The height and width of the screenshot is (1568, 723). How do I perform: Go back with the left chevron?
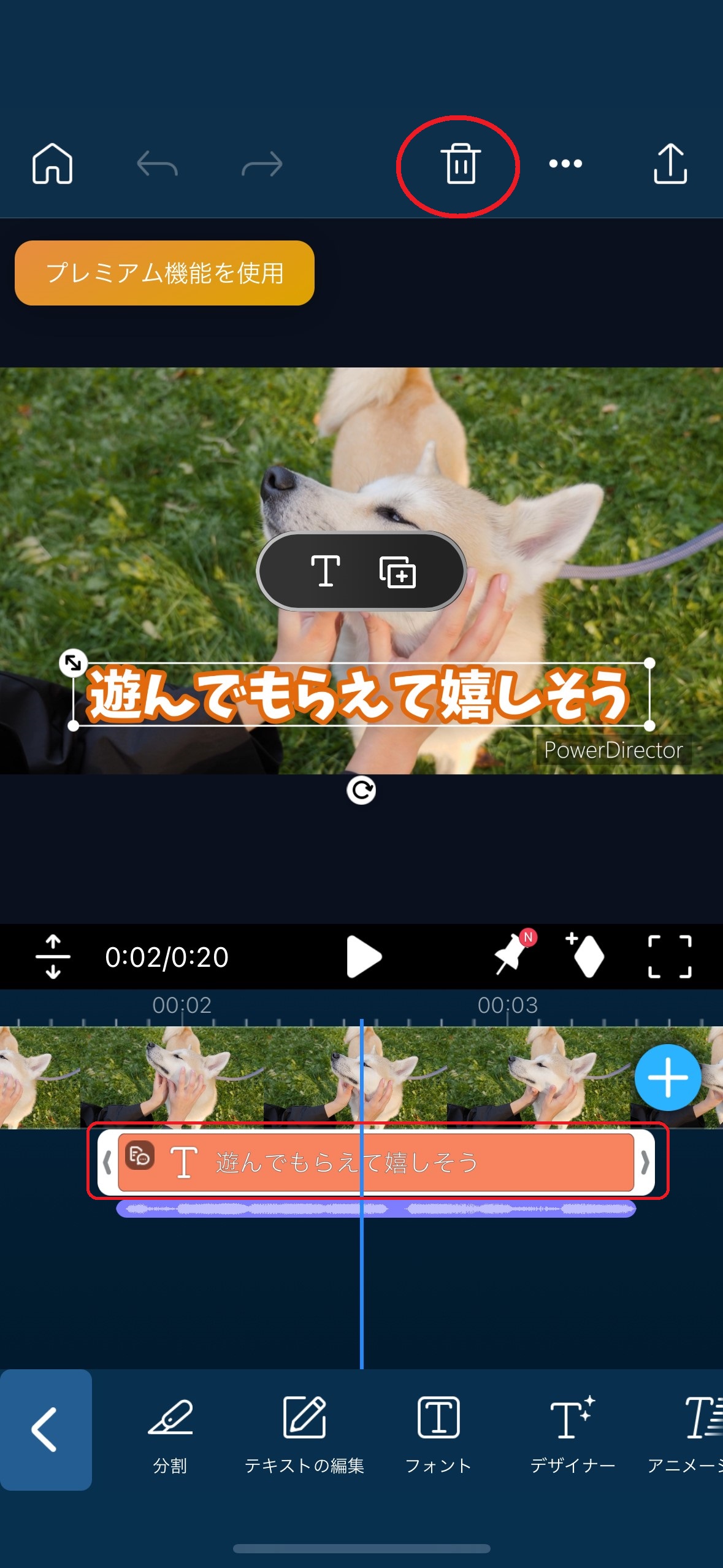point(45,1429)
